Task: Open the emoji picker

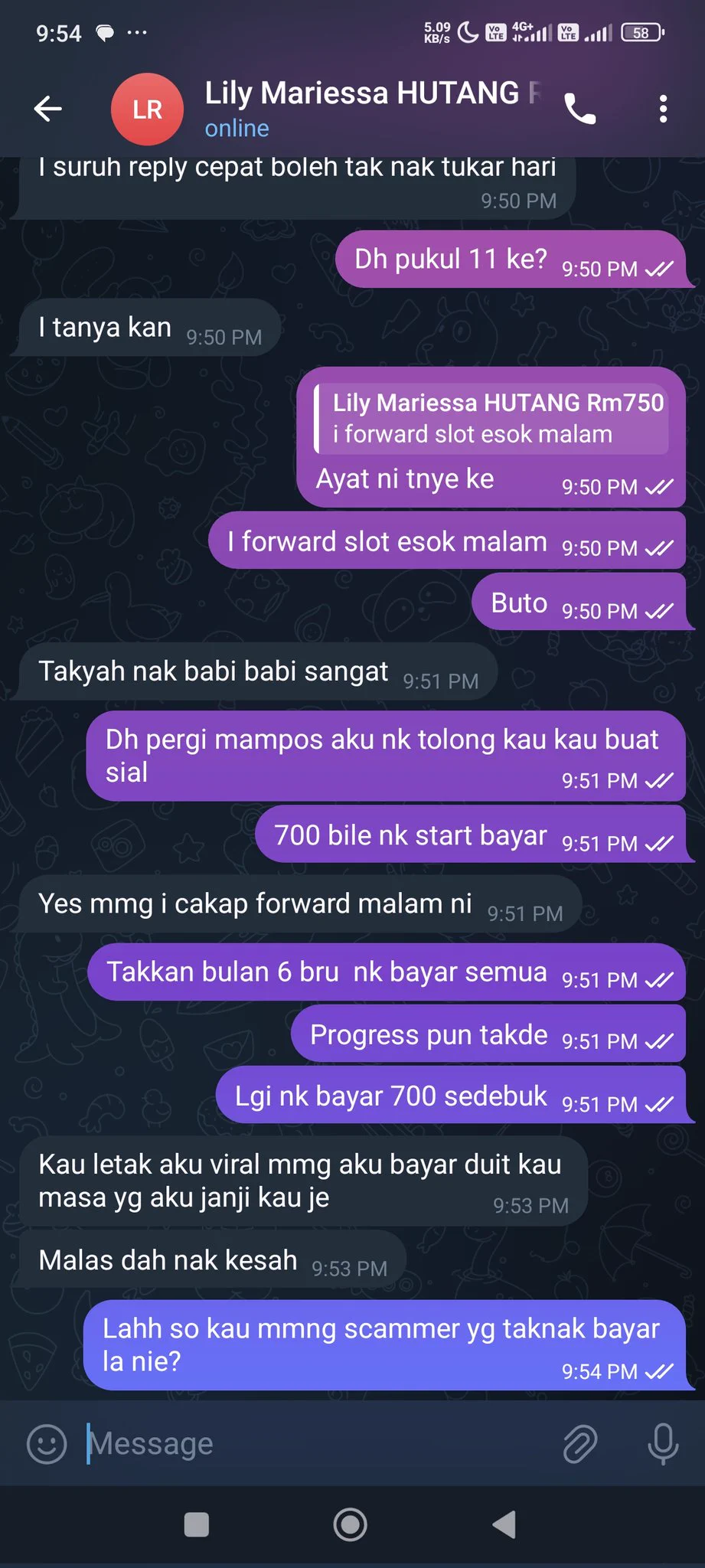Action: tap(47, 1444)
